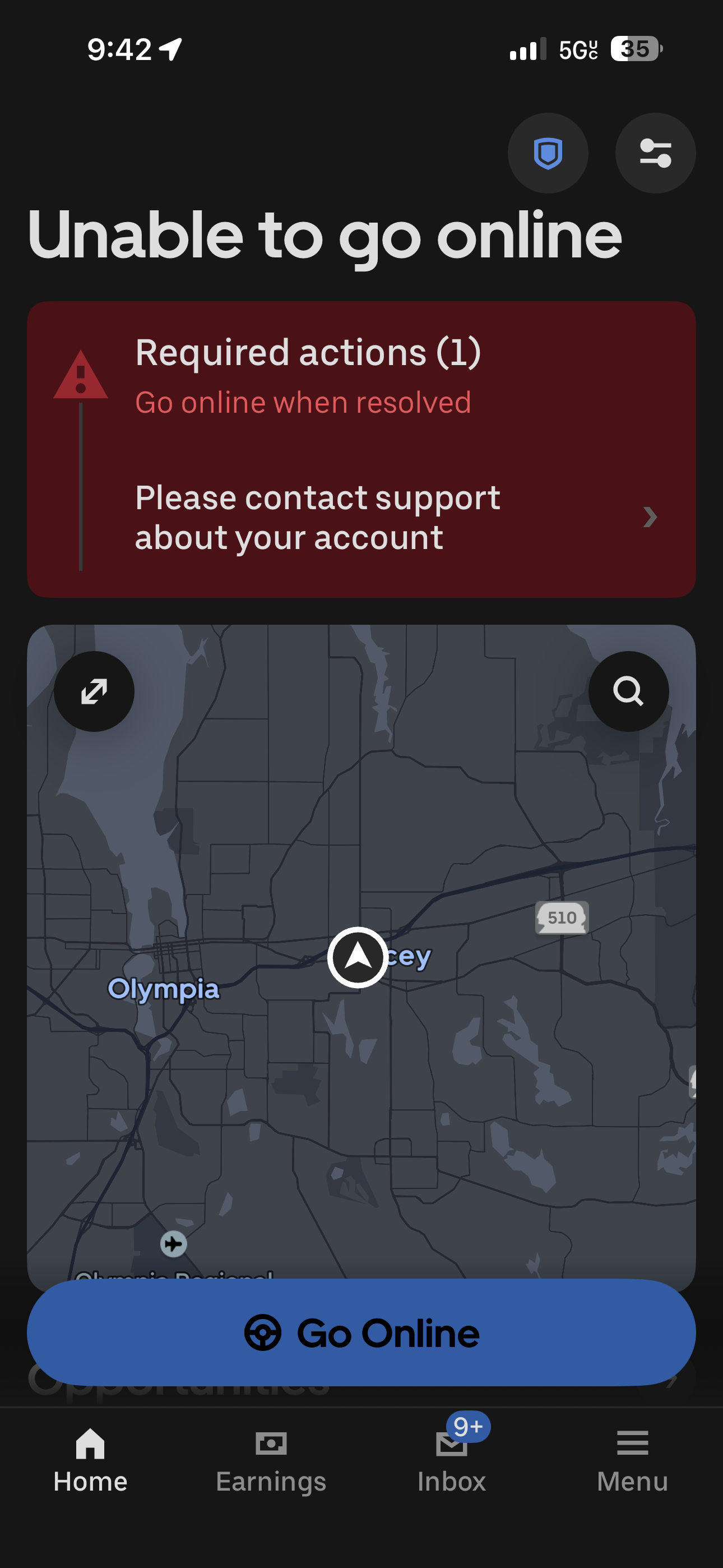723x1568 pixels.
Task: Expand the map to full screen
Action: [x=94, y=691]
